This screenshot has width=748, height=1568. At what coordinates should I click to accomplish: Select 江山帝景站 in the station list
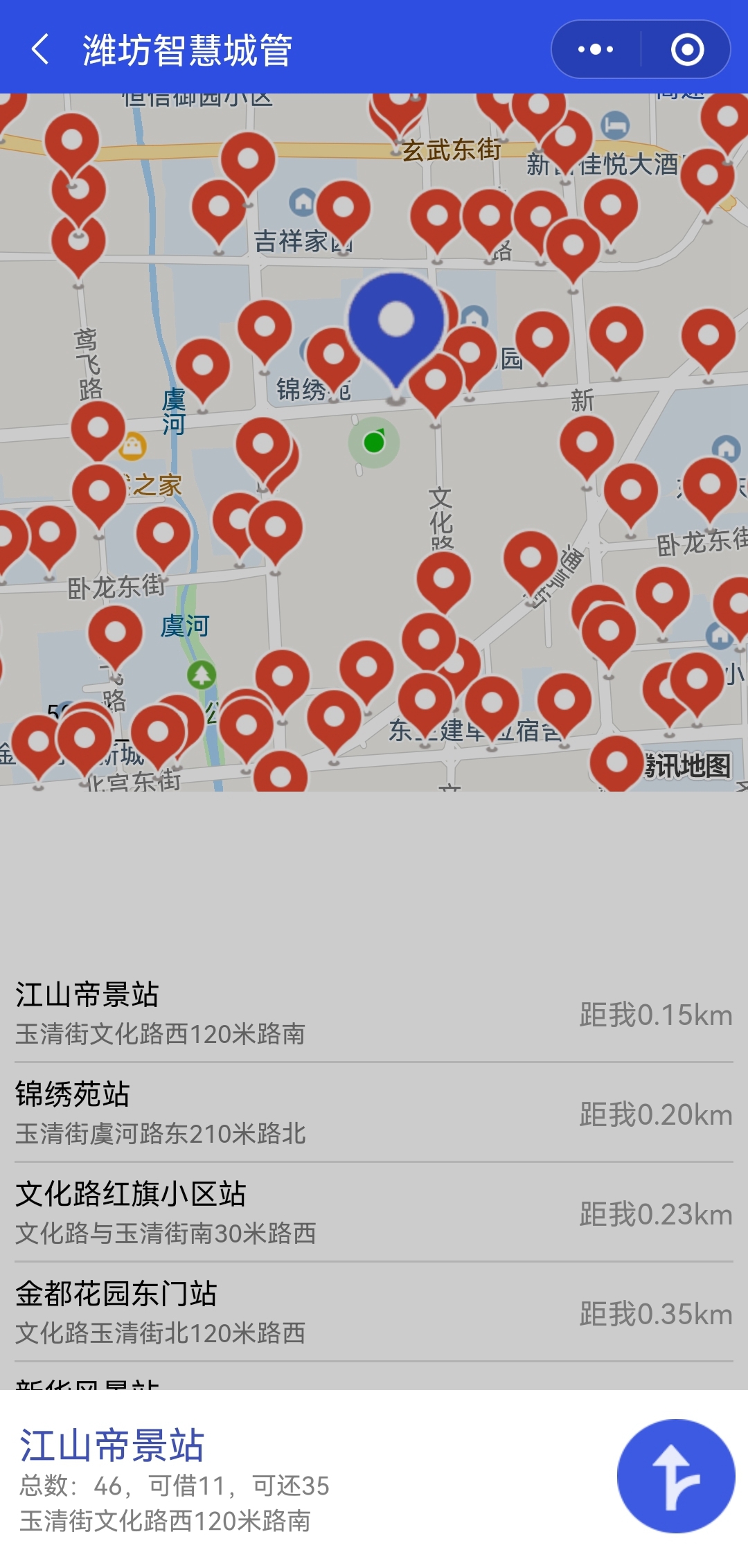374,1013
